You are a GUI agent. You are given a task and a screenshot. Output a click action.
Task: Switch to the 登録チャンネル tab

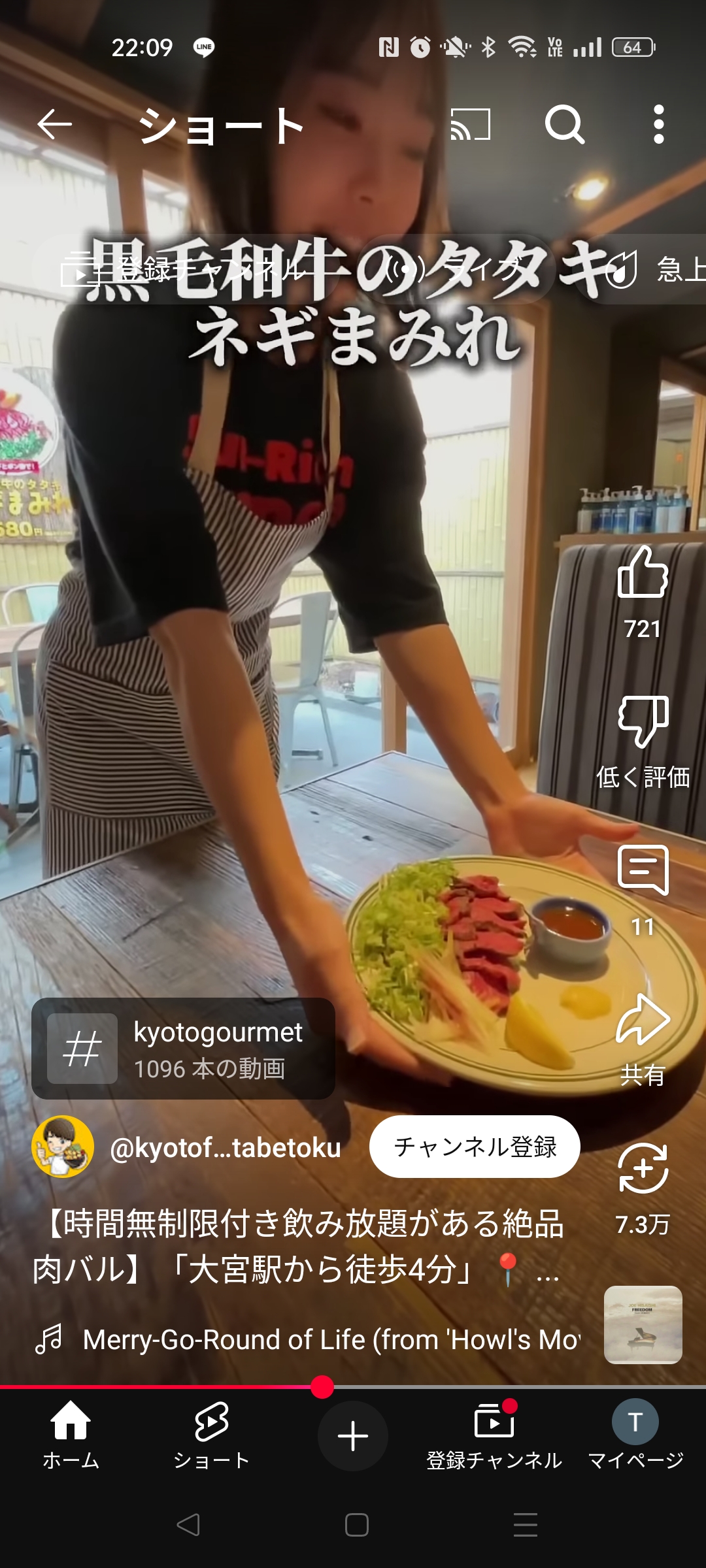tap(494, 1435)
